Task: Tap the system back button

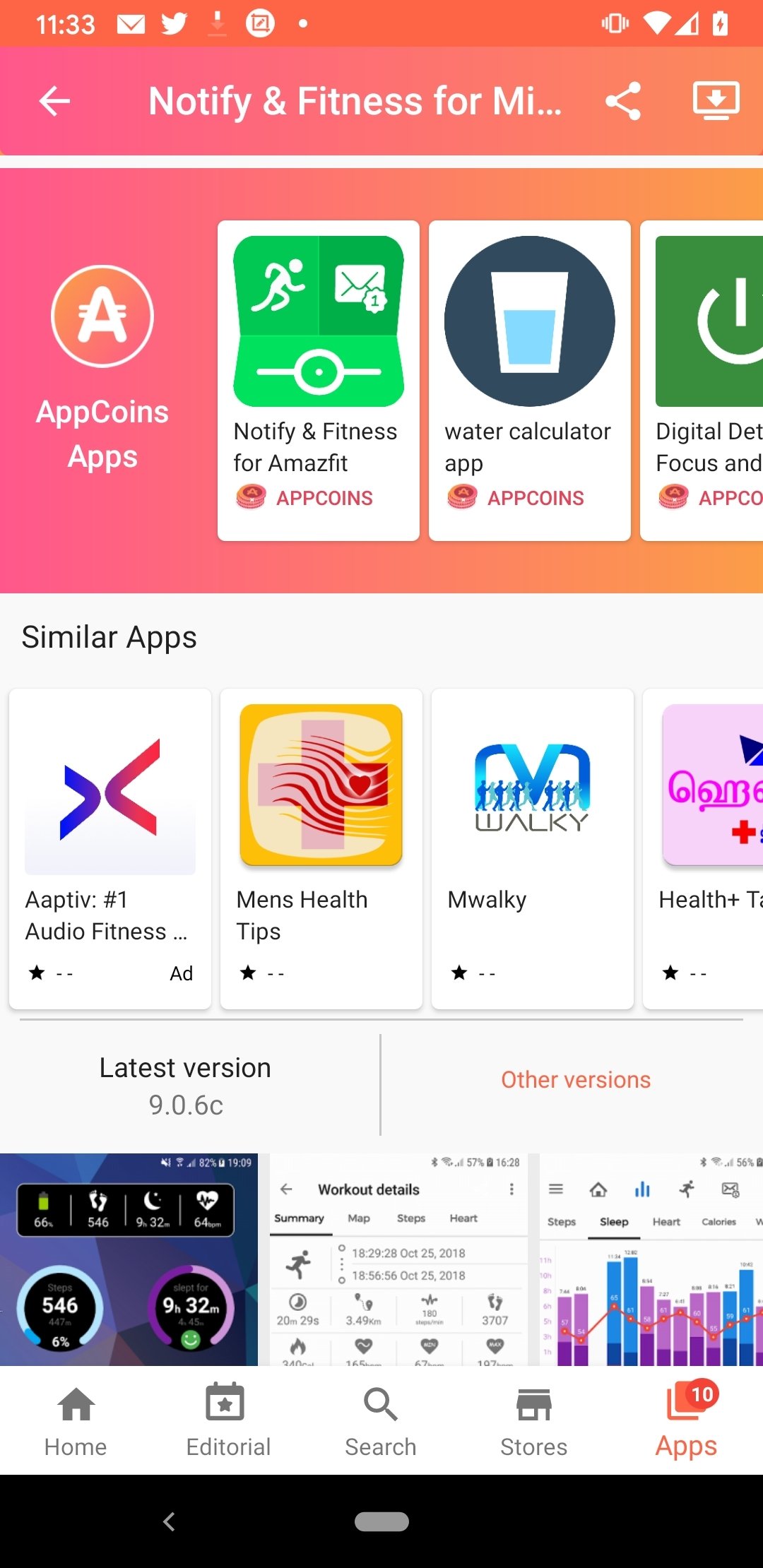Action: (x=169, y=1521)
